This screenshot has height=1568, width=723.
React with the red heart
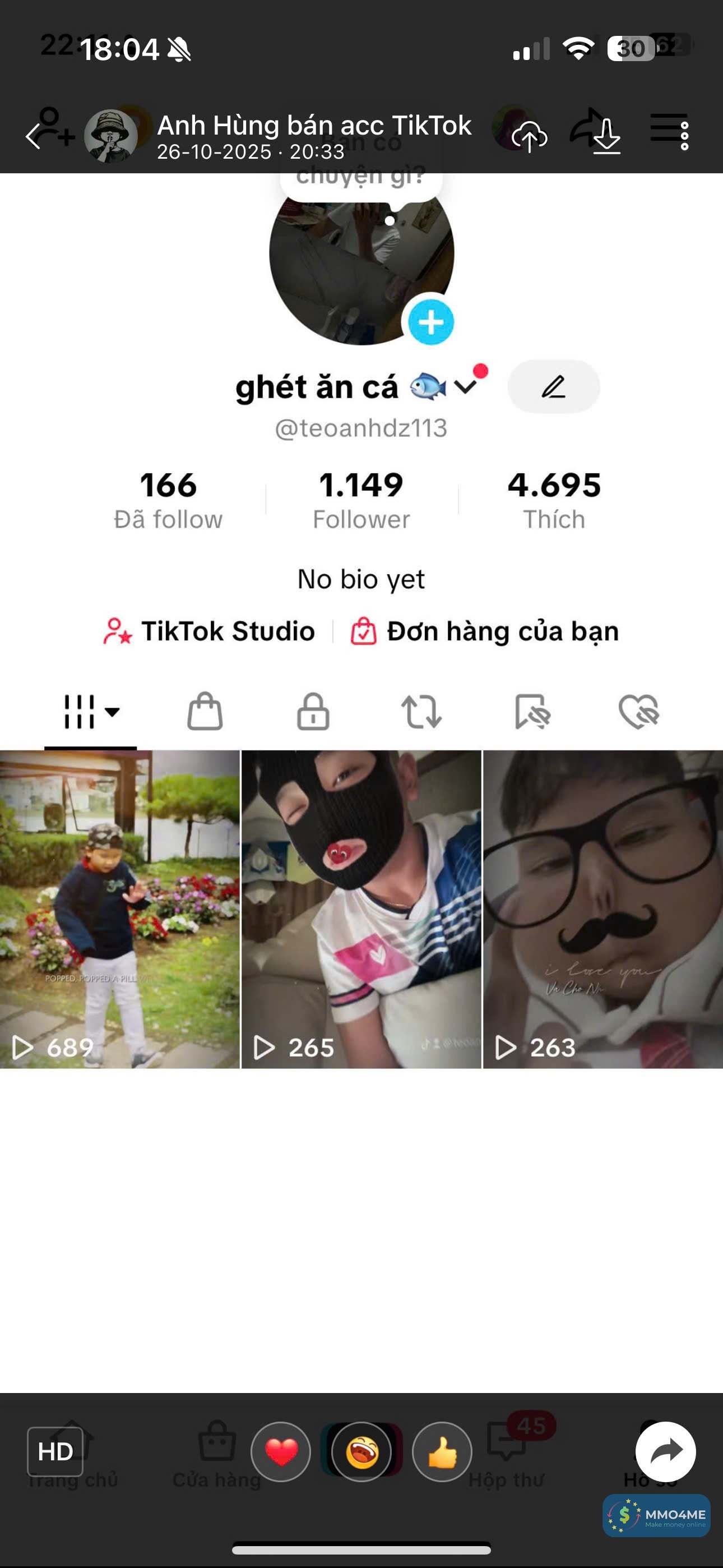coord(281,1452)
